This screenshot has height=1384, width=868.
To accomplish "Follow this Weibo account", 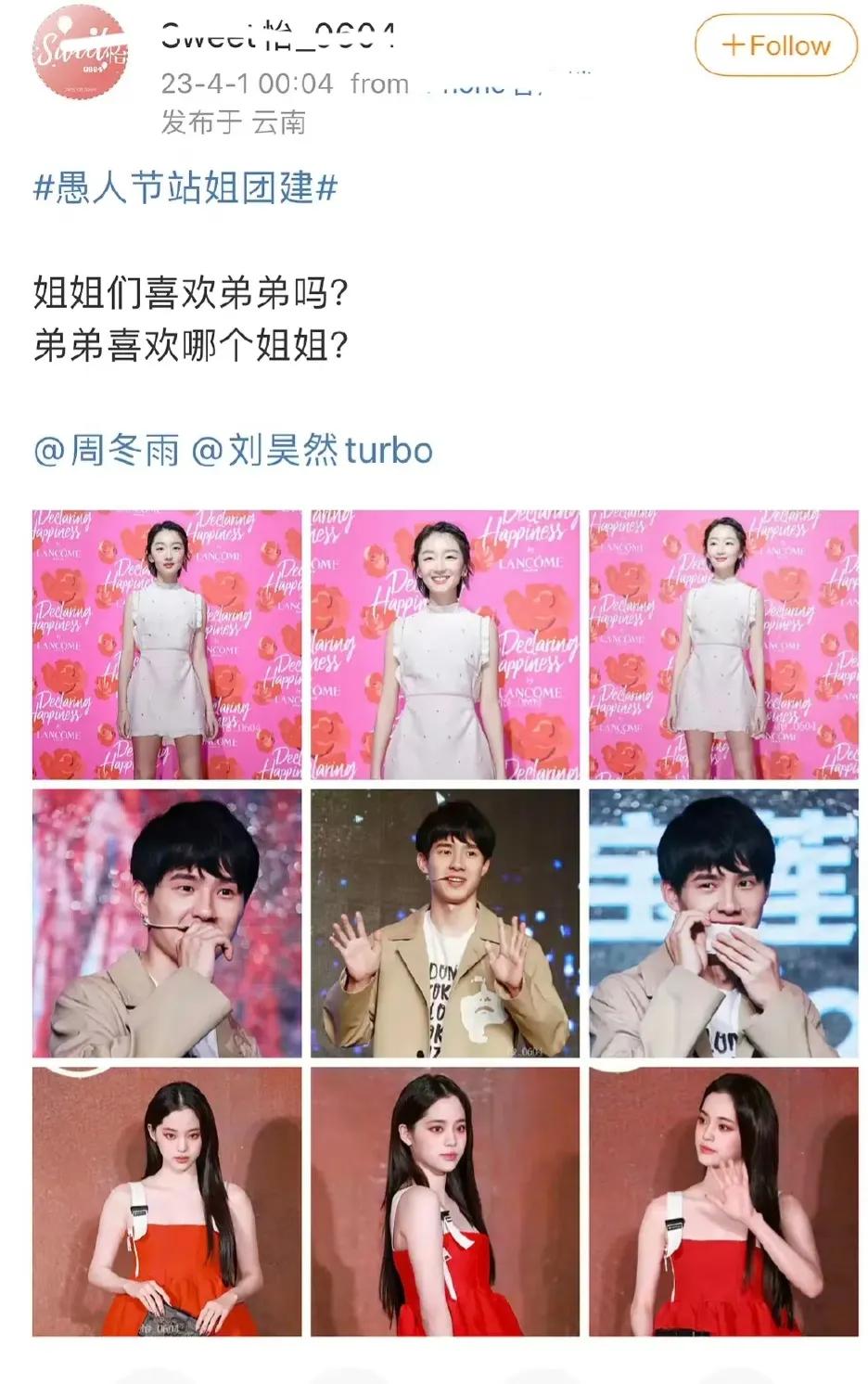I will [x=775, y=45].
